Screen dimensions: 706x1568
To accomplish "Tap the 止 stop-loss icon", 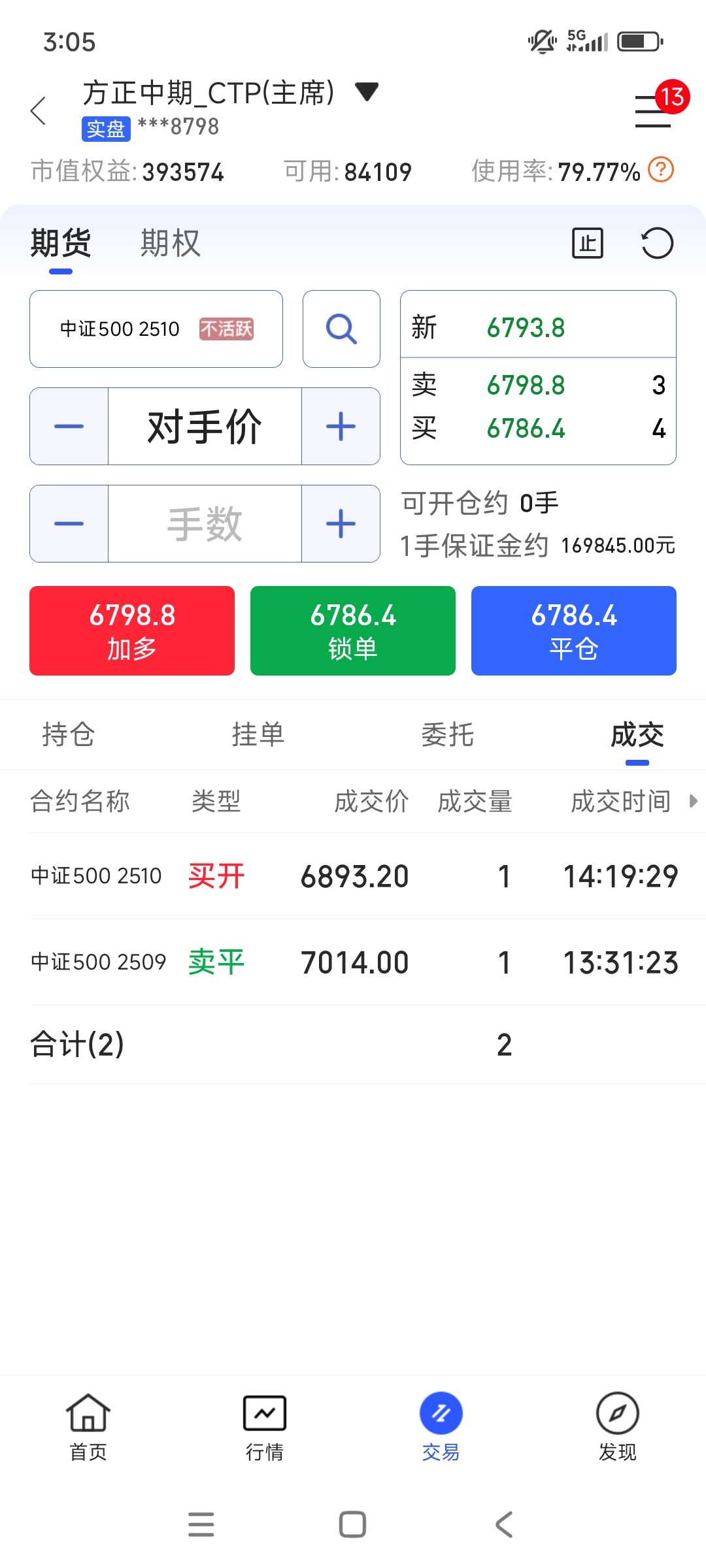I will (x=587, y=244).
